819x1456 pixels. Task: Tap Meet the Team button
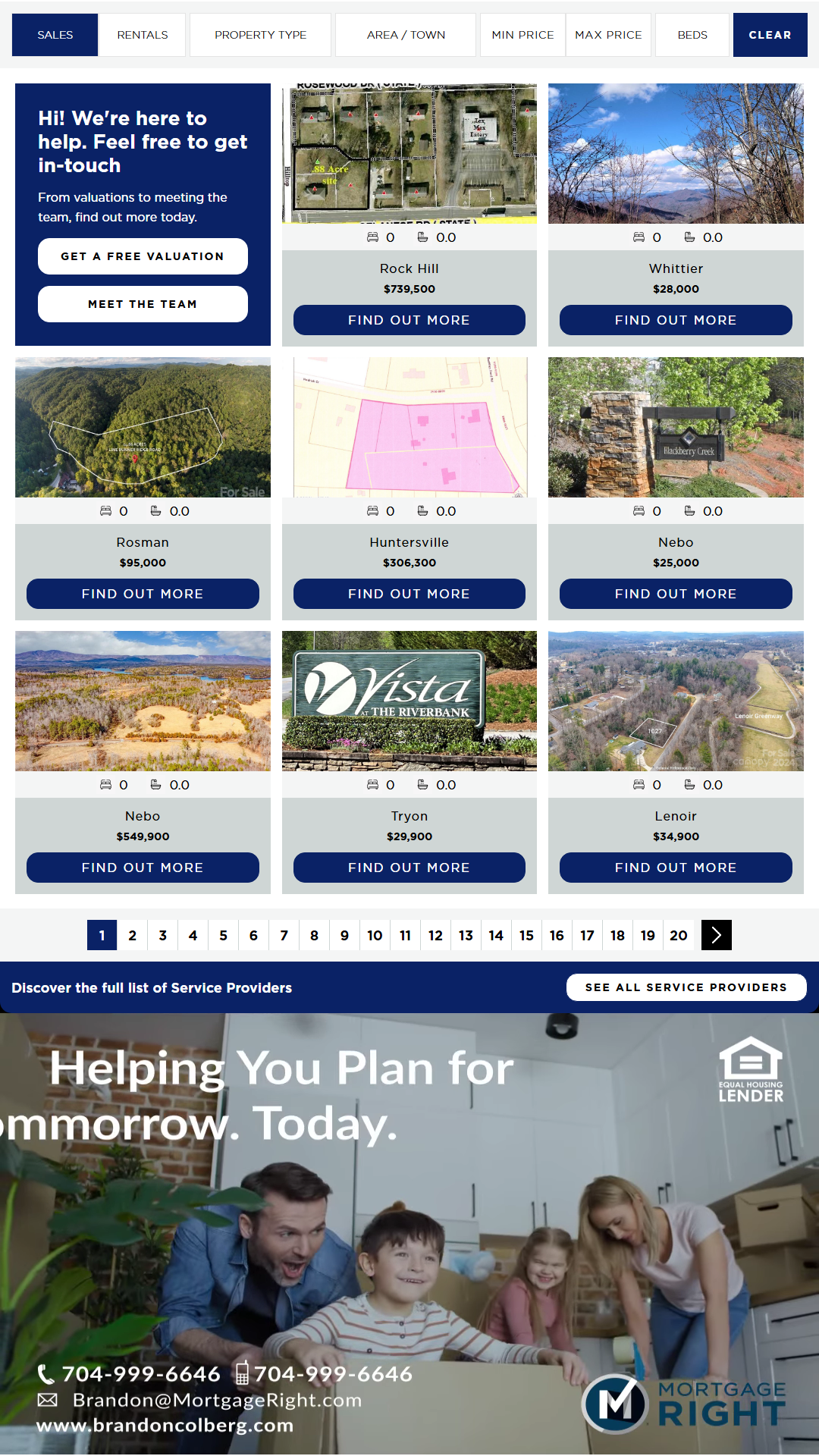click(x=143, y=304)
